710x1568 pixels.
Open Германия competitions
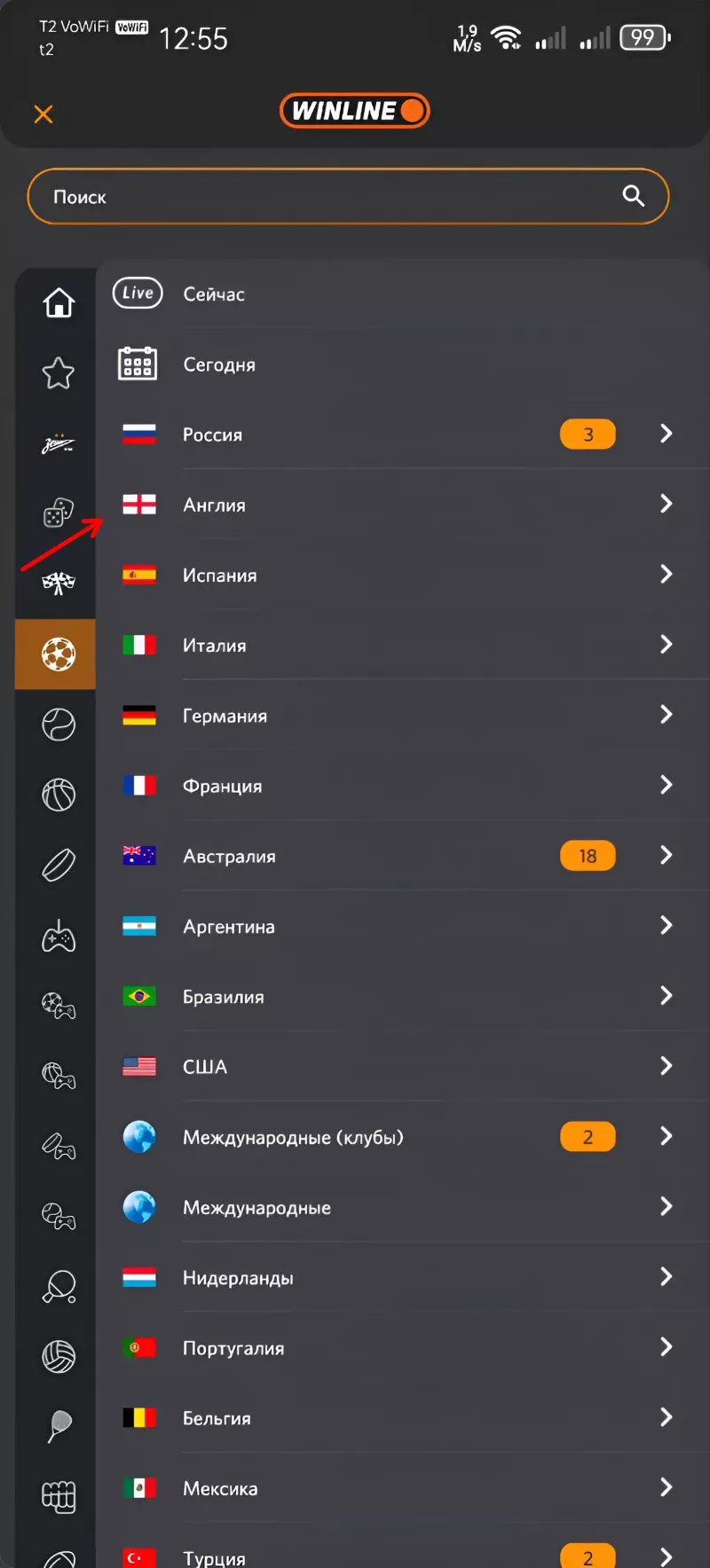click(x=399, y=716)
